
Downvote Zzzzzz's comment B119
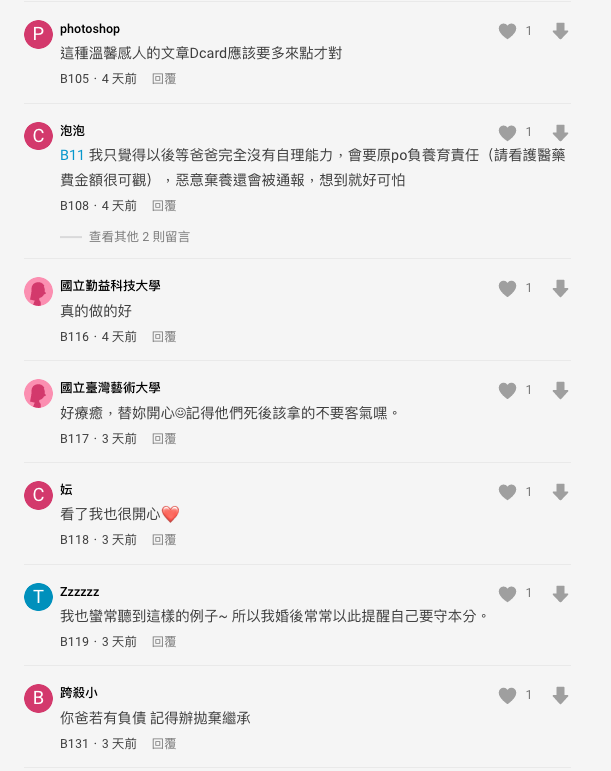(560, 594)
